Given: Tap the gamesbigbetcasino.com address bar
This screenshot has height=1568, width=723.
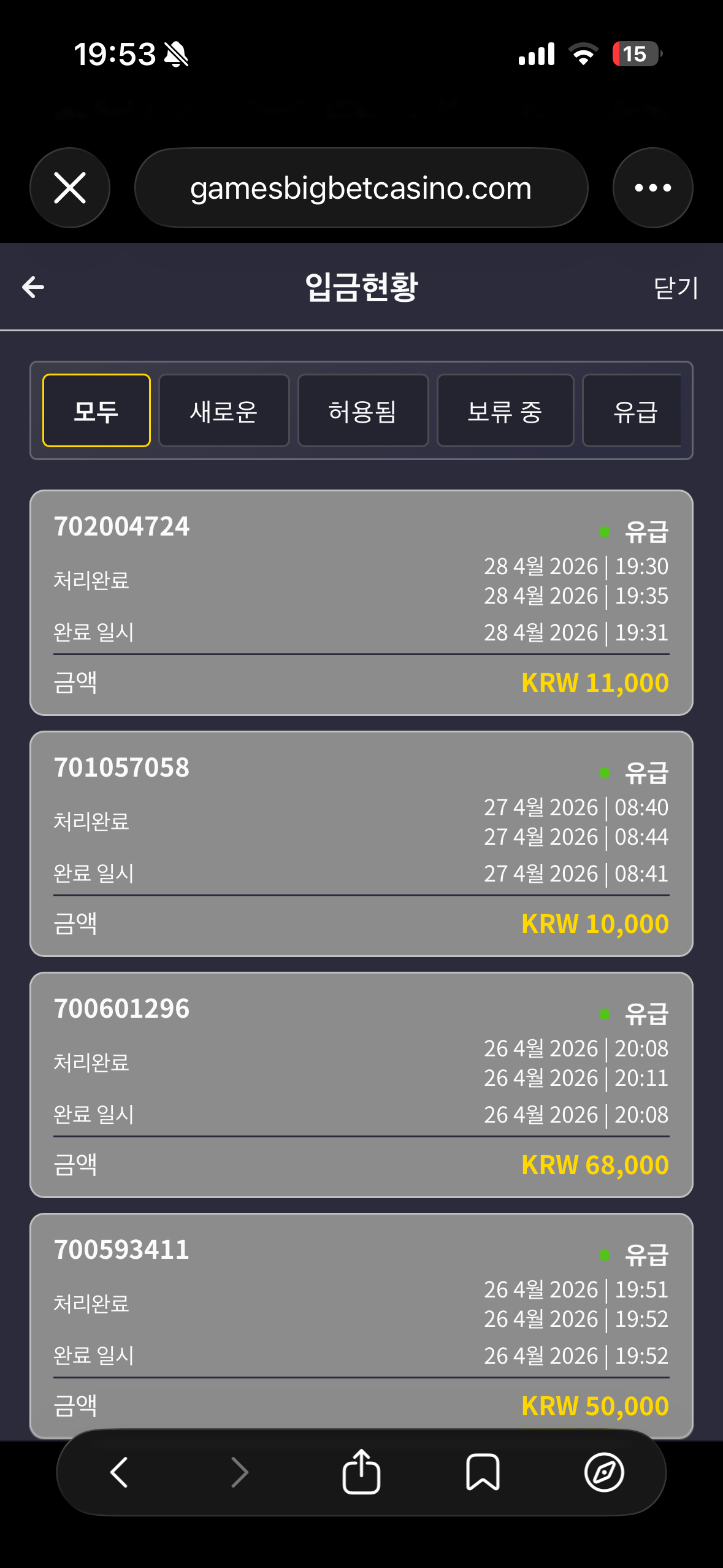Looking at the screenshot, I should [x=361, y=188].
